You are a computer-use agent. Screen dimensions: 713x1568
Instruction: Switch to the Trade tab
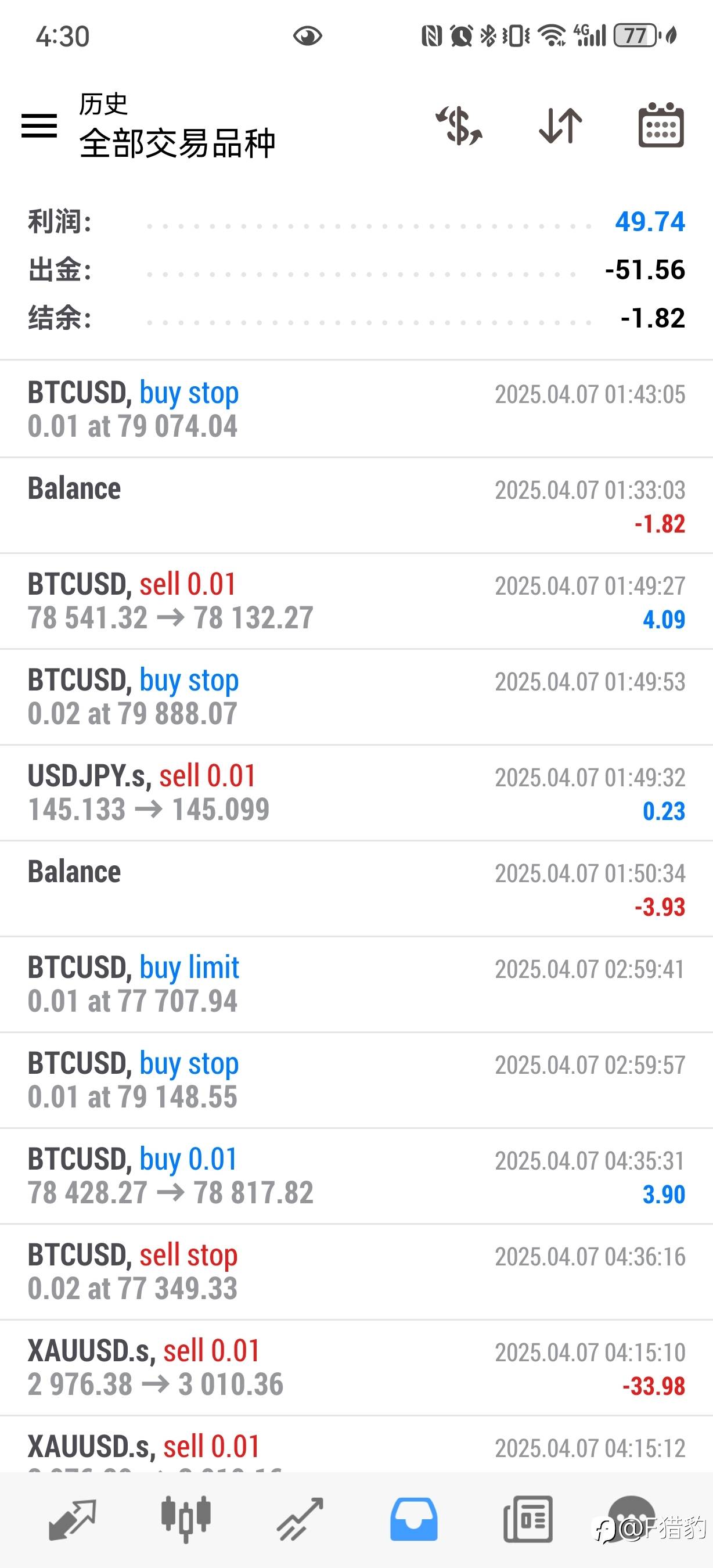(300, 1518)
